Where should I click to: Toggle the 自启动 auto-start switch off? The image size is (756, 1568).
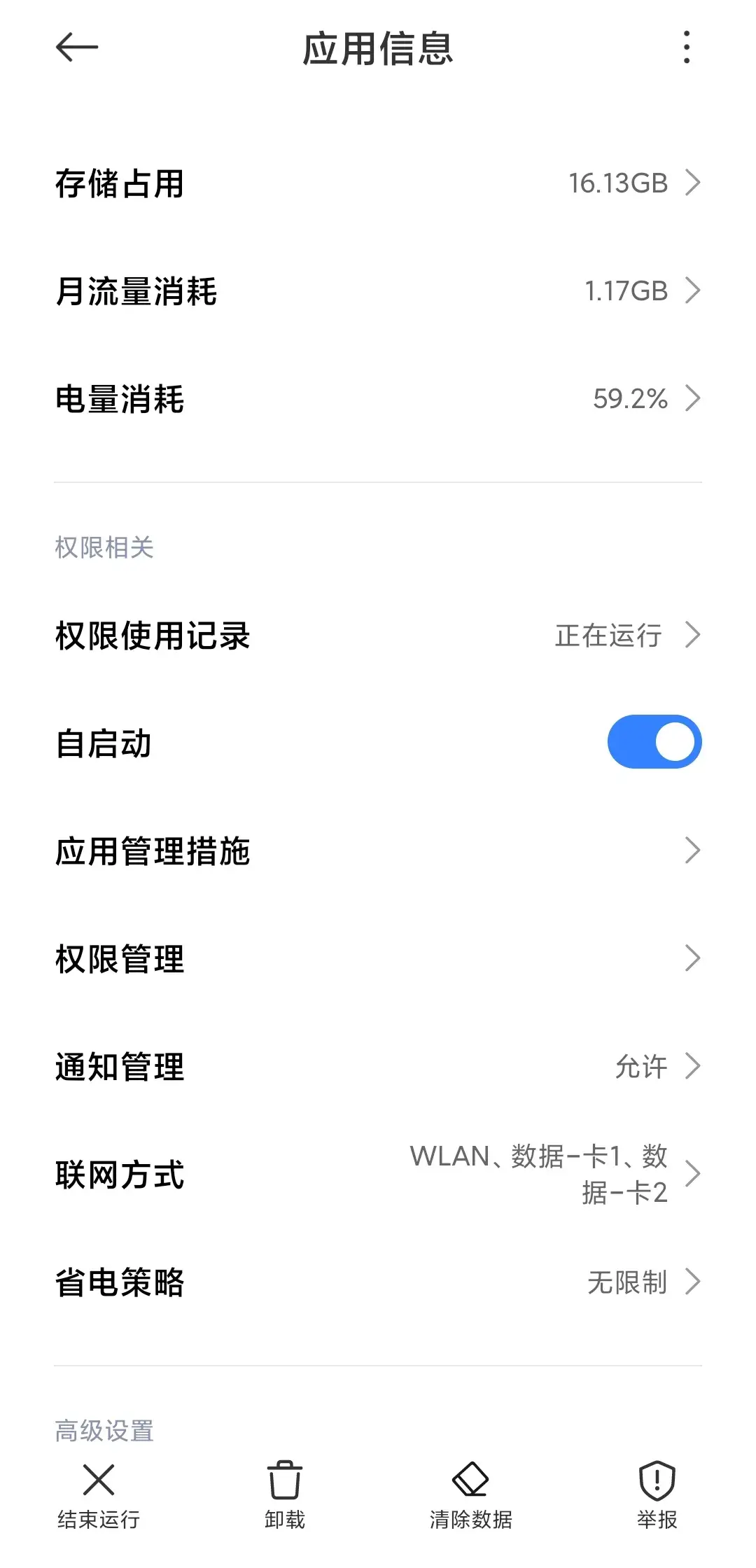654,742
